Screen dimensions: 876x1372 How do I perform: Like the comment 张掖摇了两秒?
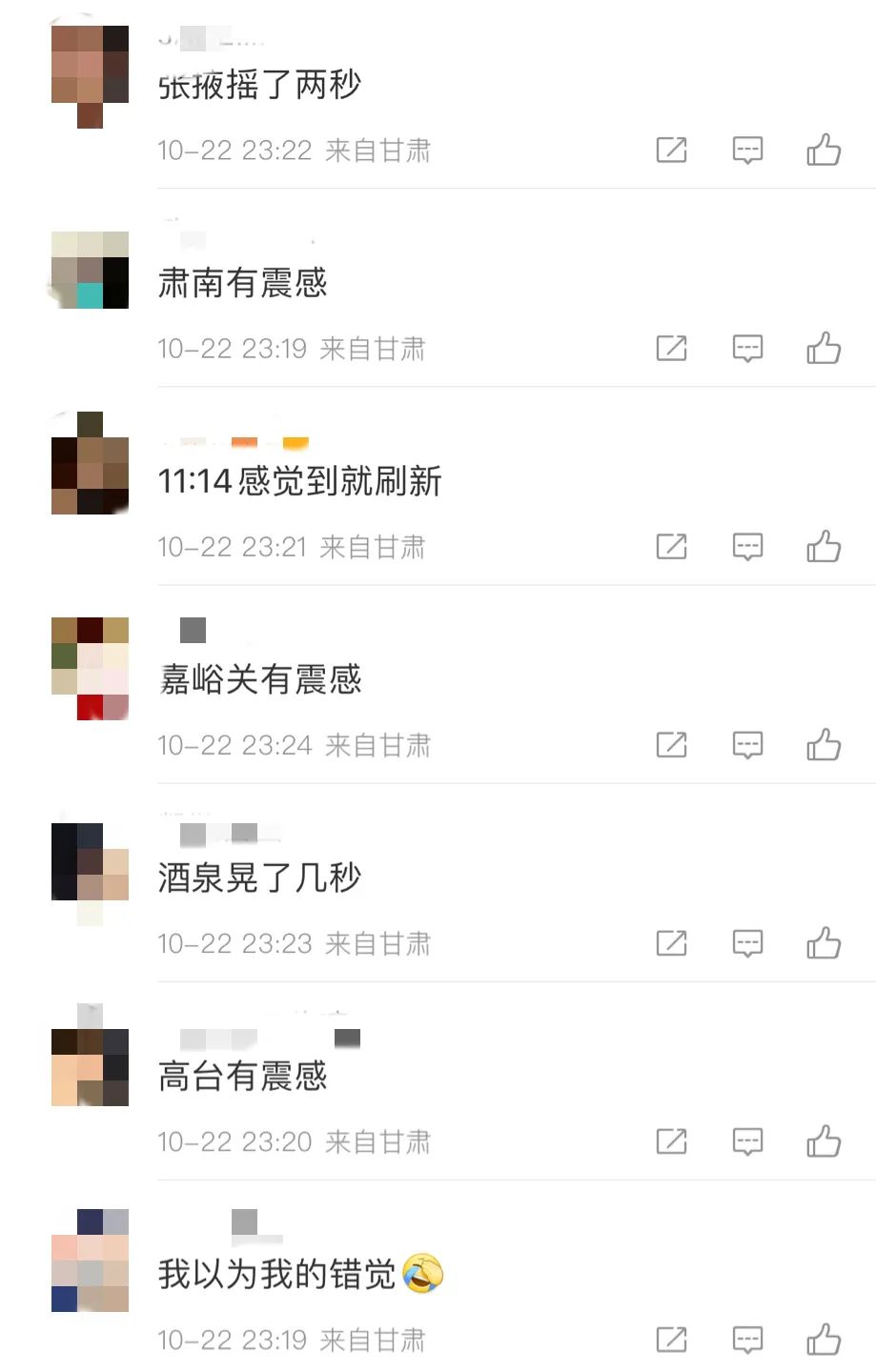pyautogui.click(x=824, y=150)
